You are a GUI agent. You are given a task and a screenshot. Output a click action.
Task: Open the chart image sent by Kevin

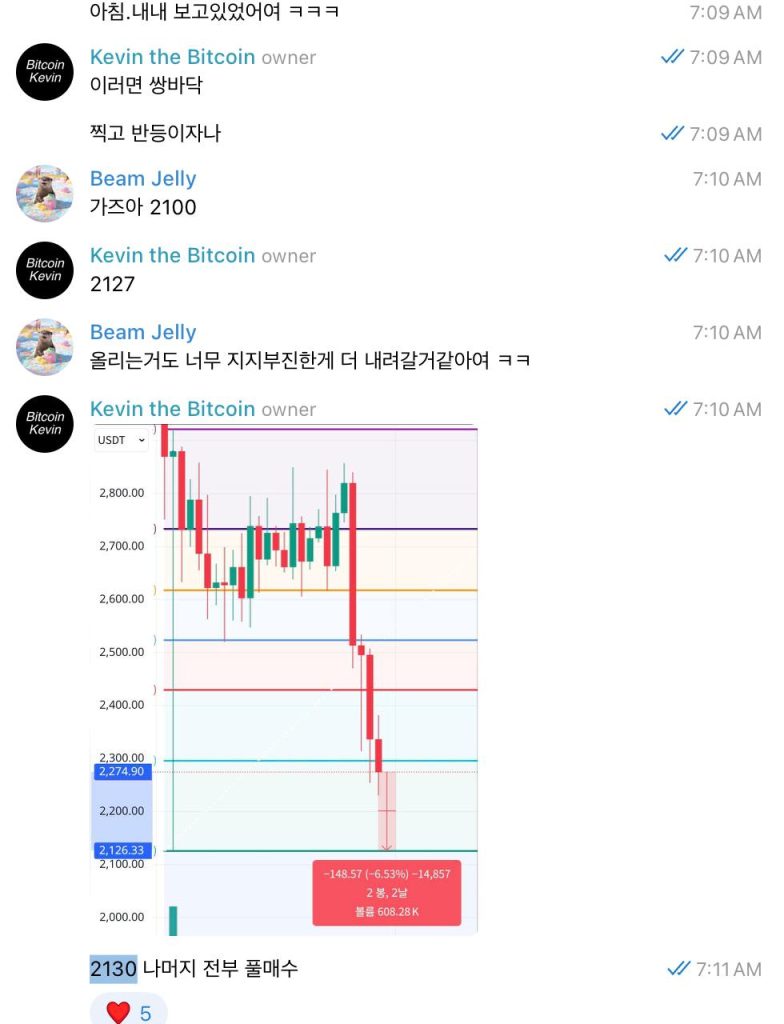tap(284, 680)
